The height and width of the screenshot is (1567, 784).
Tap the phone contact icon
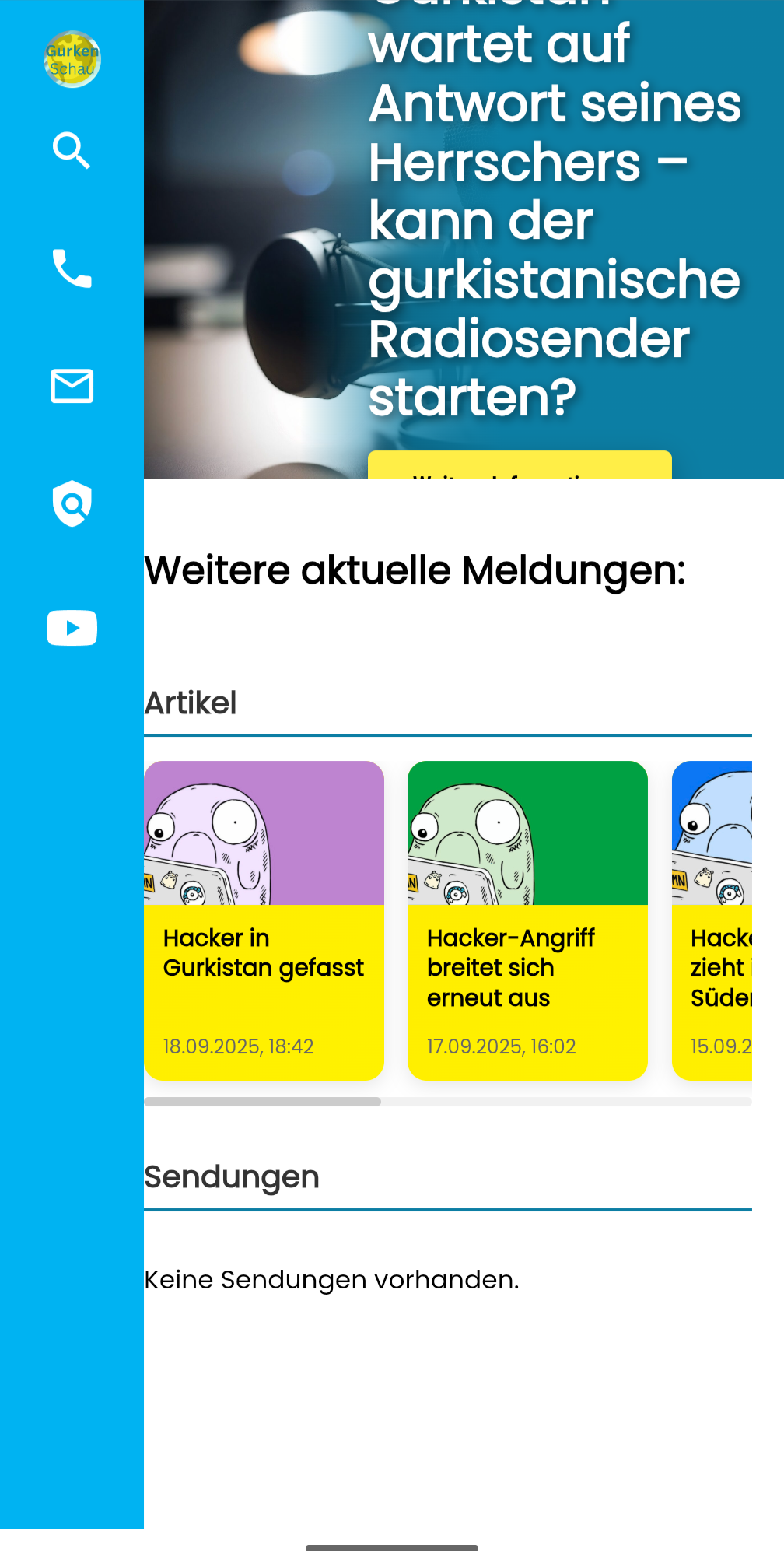coord(72,268)
